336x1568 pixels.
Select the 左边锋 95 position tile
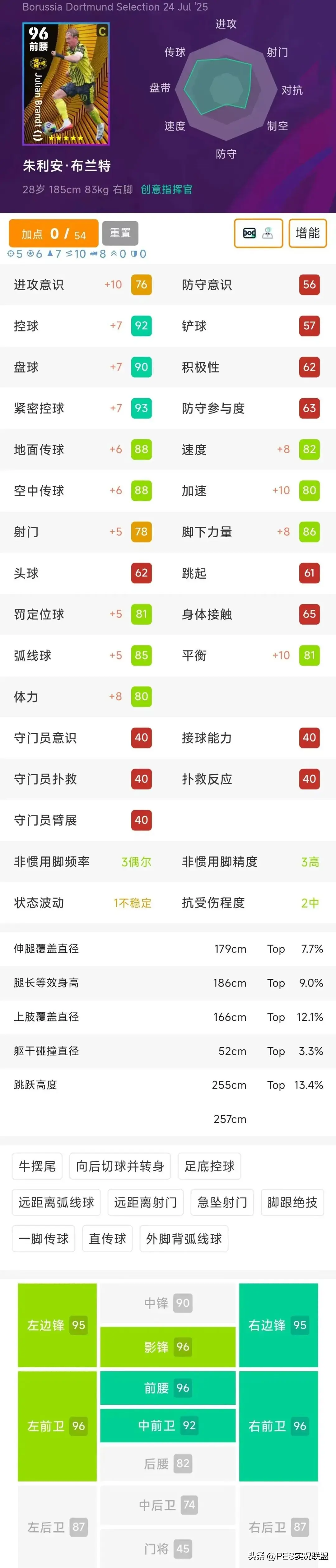[57, 1325]
